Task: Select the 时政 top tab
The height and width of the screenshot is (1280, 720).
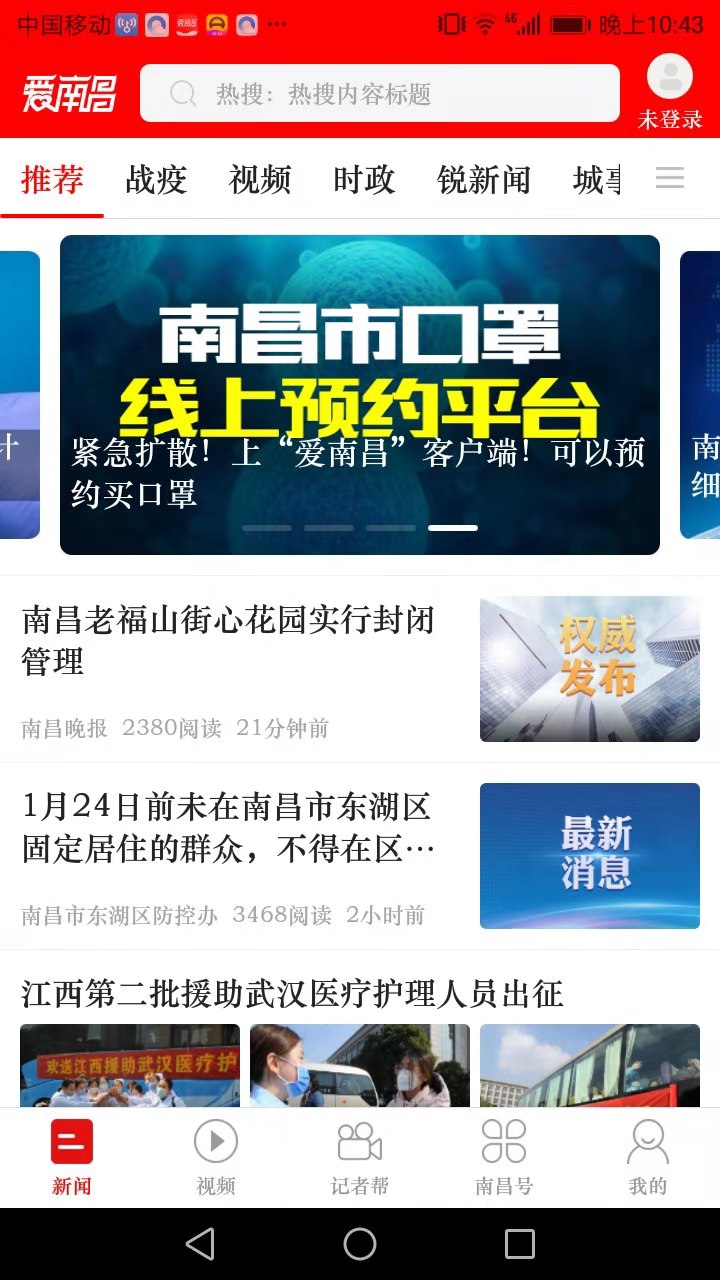Action: click(364, 180)
